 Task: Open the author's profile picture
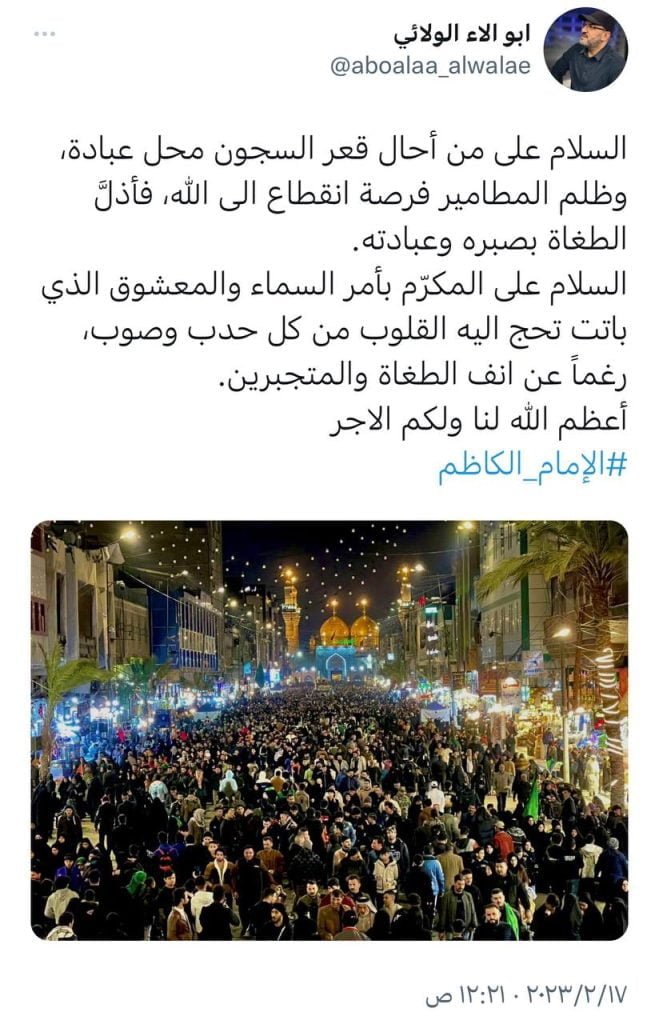coord(585,48)
